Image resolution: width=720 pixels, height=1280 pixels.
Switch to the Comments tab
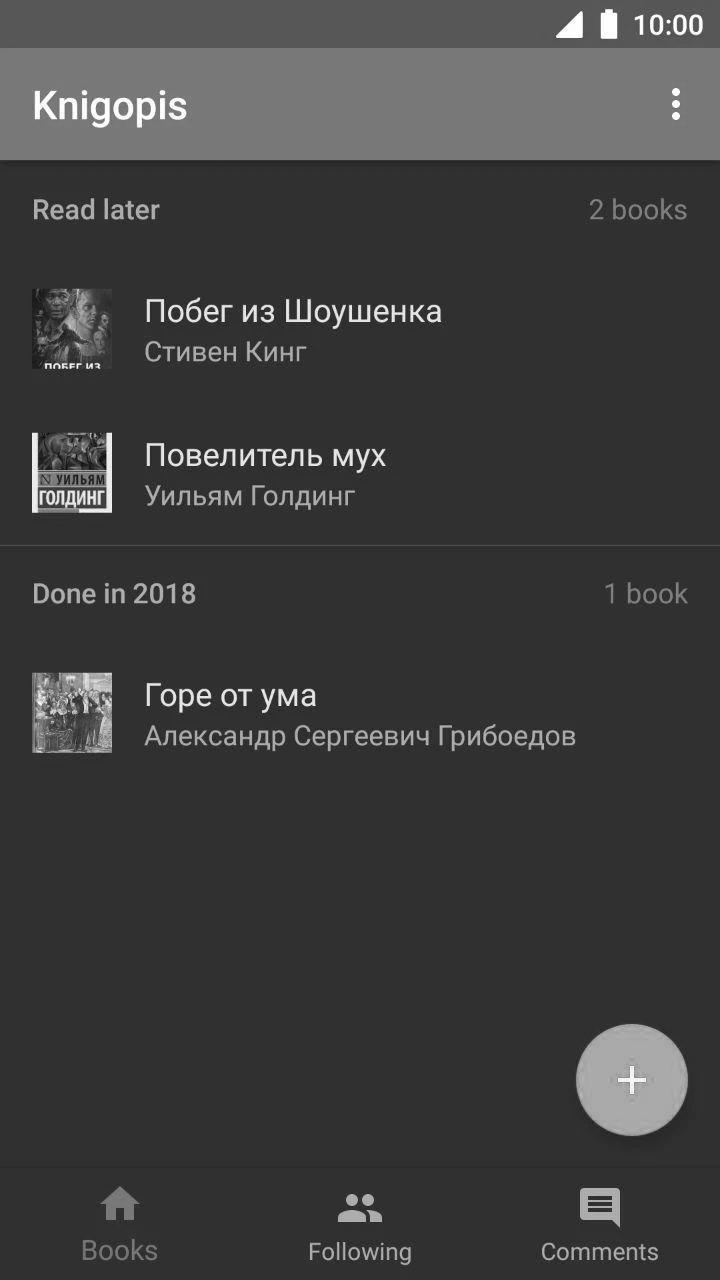(599, 1225)
